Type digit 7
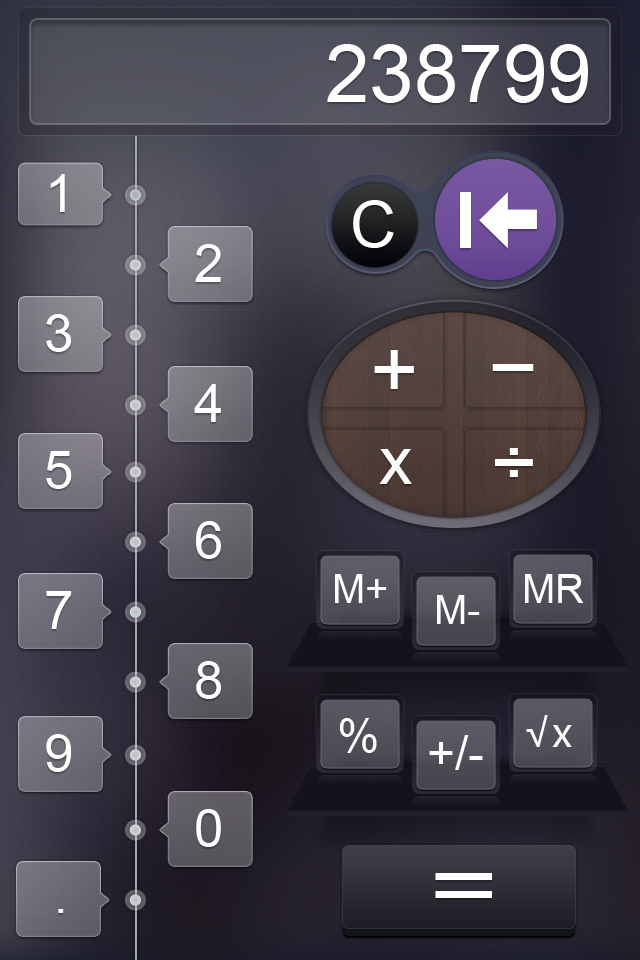Screen dimensions: 640x960 click(60, 610)
